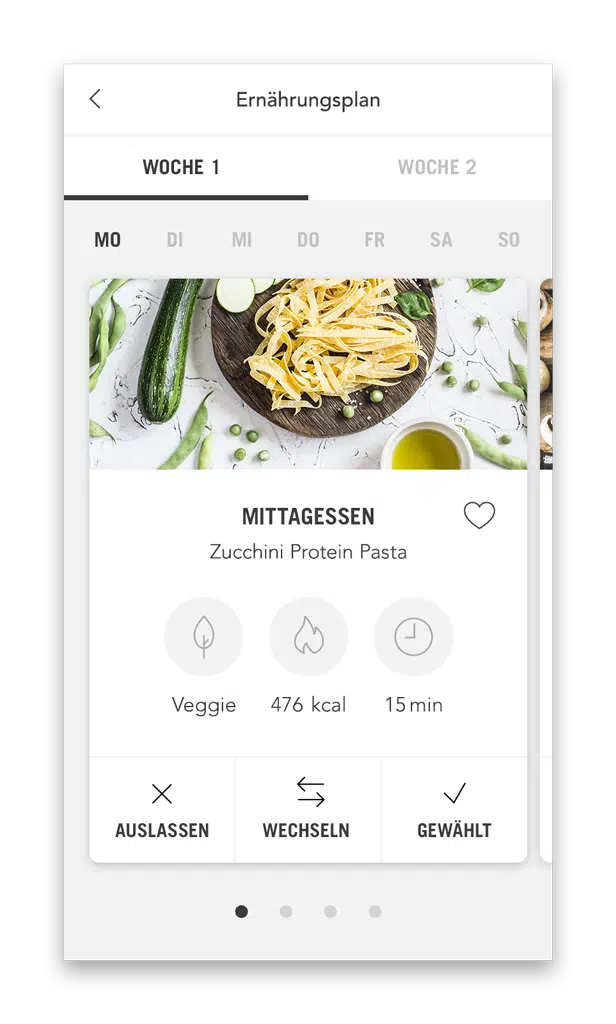
Task: Open the Zucchini Protein Pasta recipe photo
Action: click(x=308, y=374)
